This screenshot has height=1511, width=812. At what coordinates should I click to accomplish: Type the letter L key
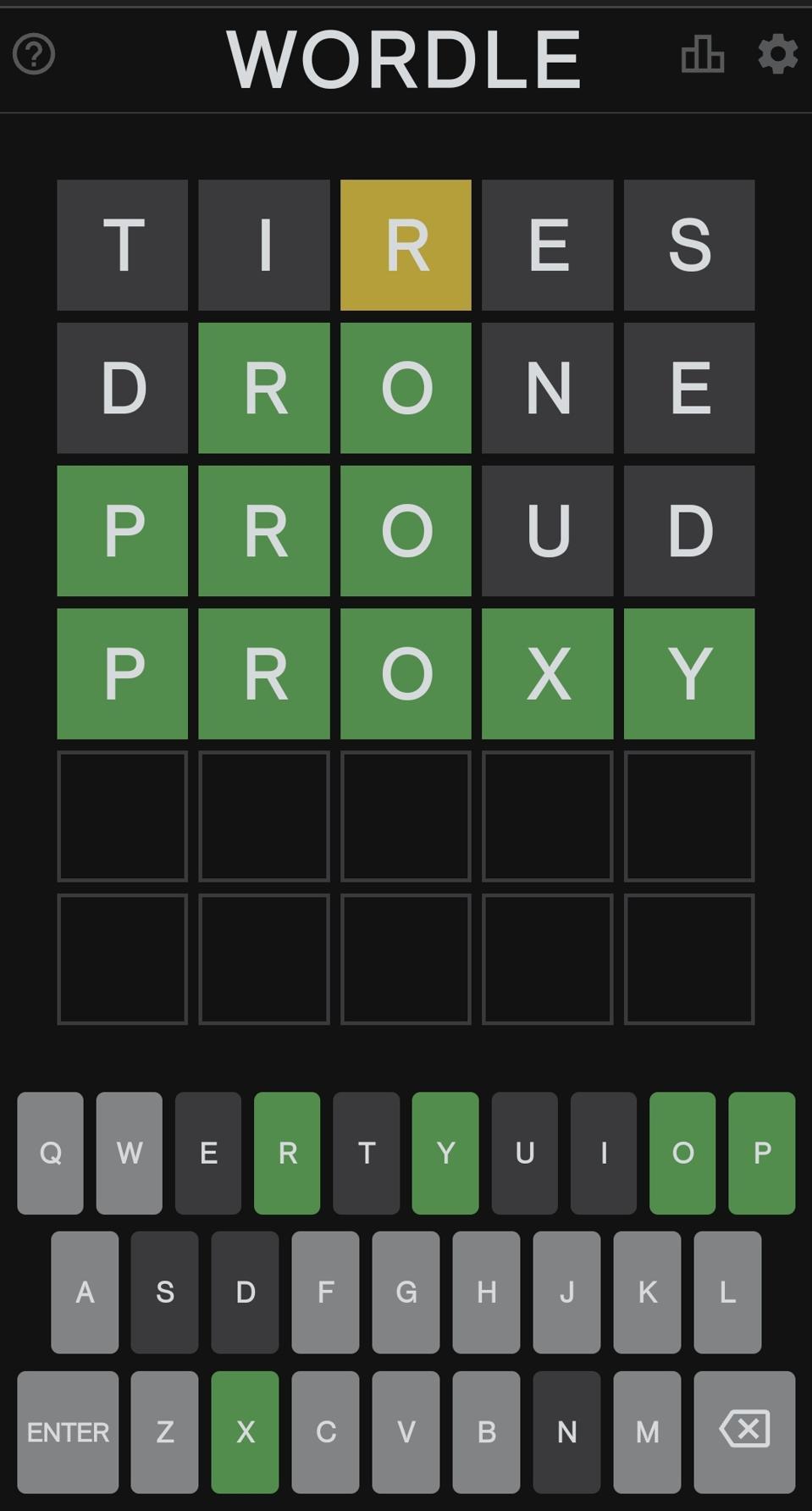pos(727,1292)
